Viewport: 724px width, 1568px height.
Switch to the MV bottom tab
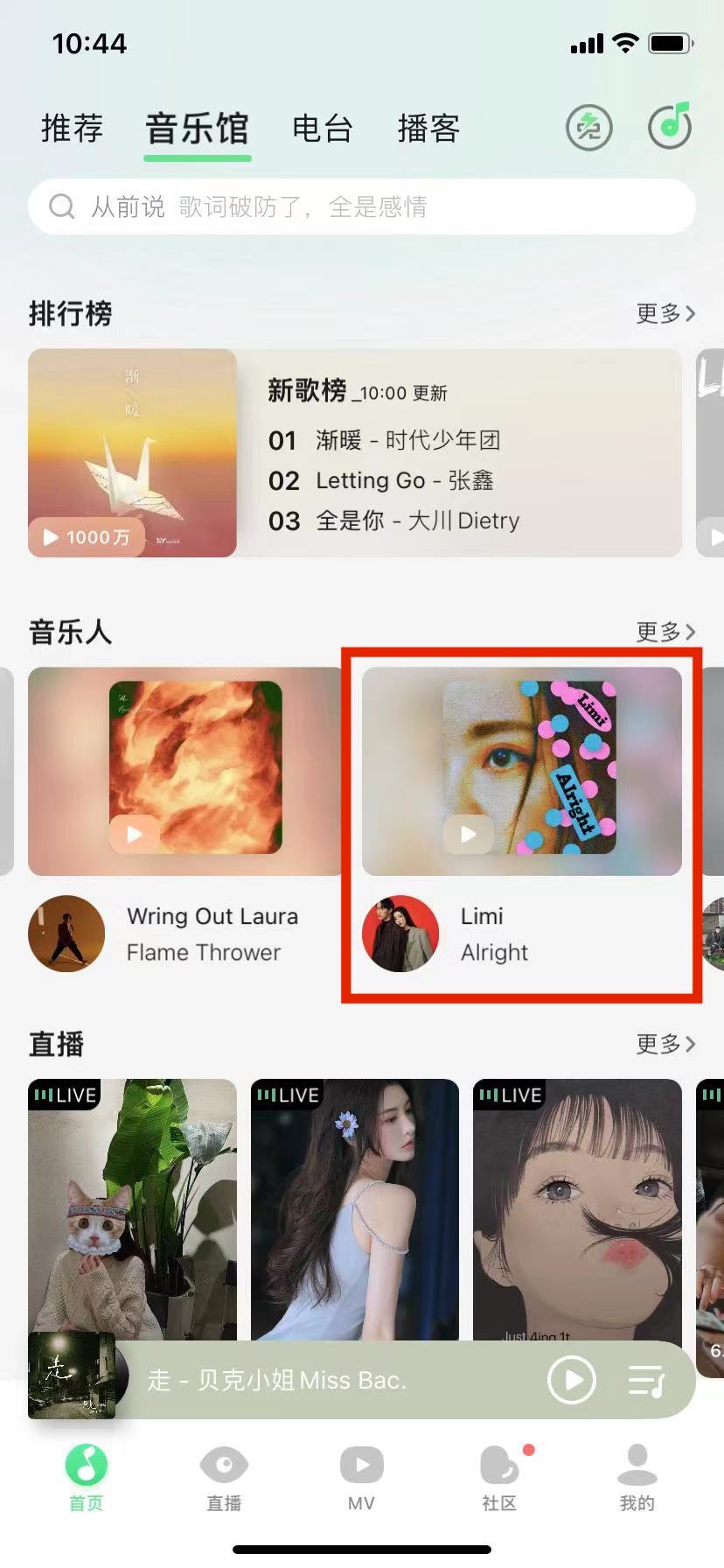pyautogui.click(x=361, y=1477)
